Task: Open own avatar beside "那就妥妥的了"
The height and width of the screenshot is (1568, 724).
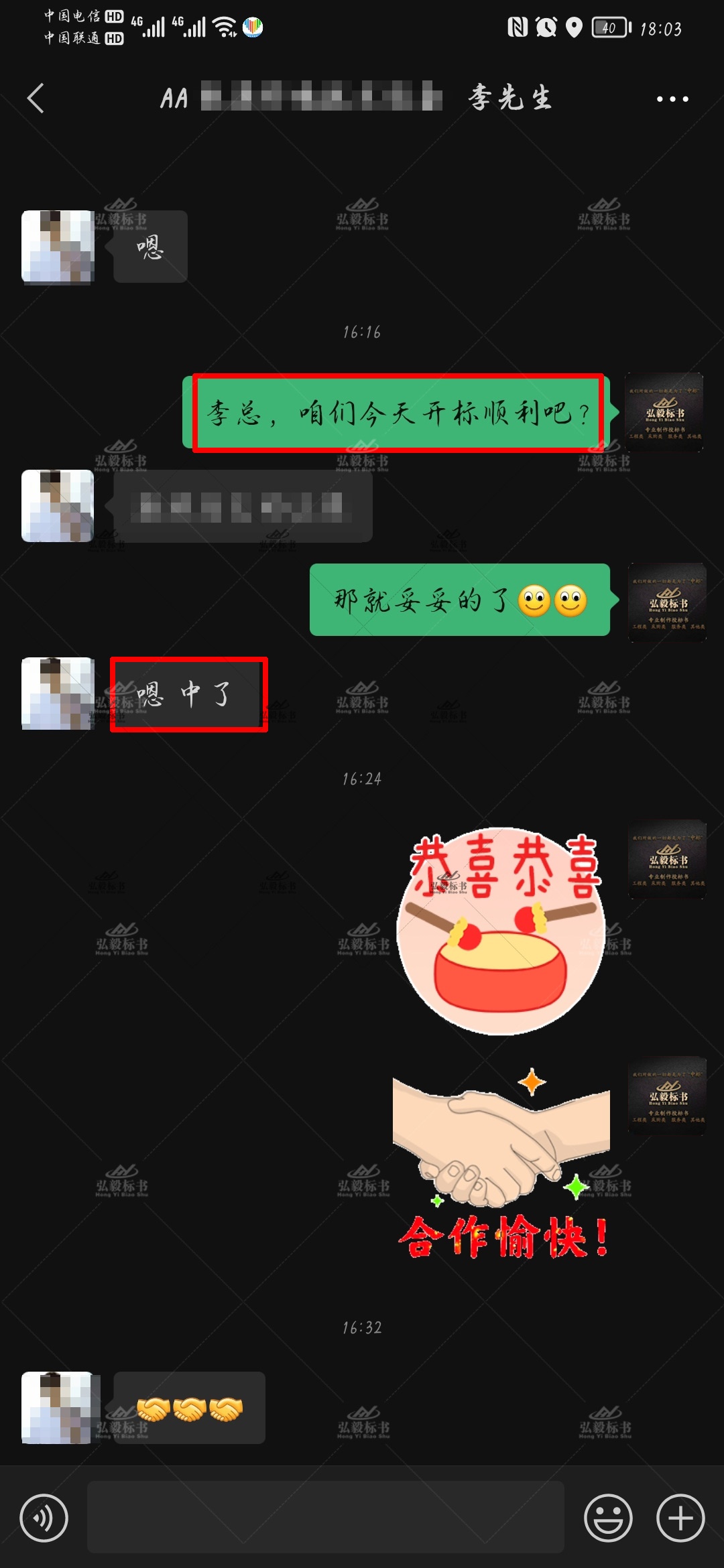Action: [x=666, y=602]
